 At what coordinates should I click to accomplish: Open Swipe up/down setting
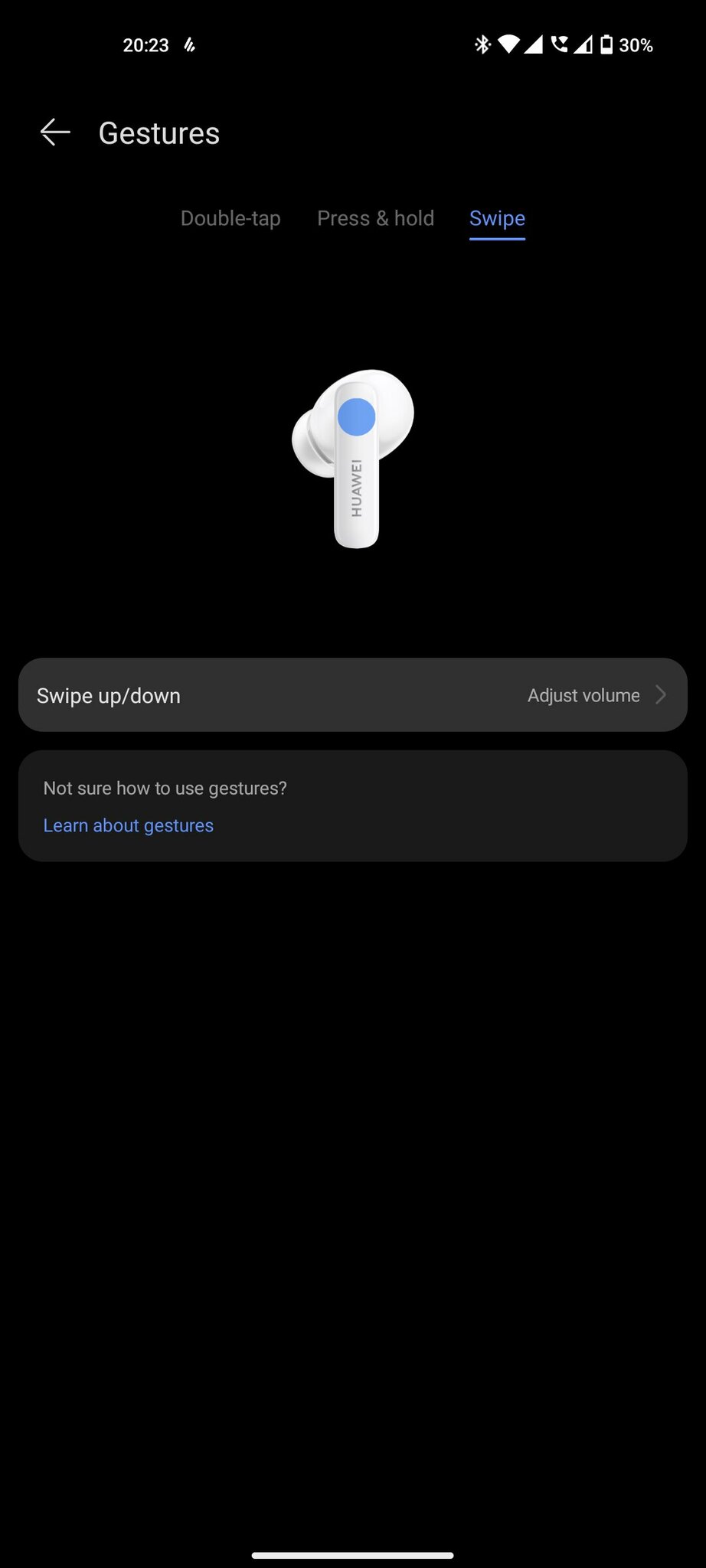click(x=352, y=695)
